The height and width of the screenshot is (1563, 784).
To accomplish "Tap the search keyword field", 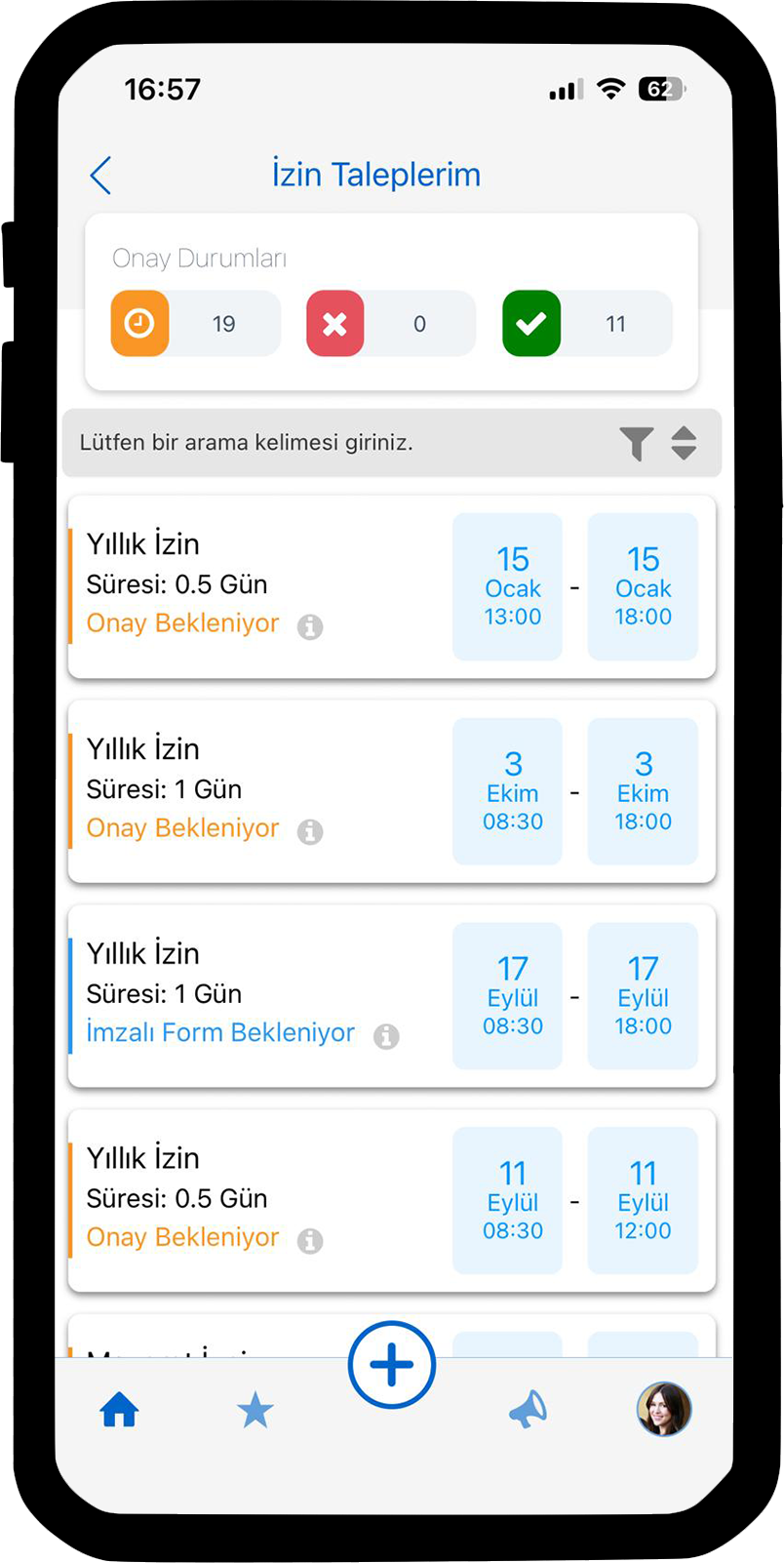I will coord(332,443).
